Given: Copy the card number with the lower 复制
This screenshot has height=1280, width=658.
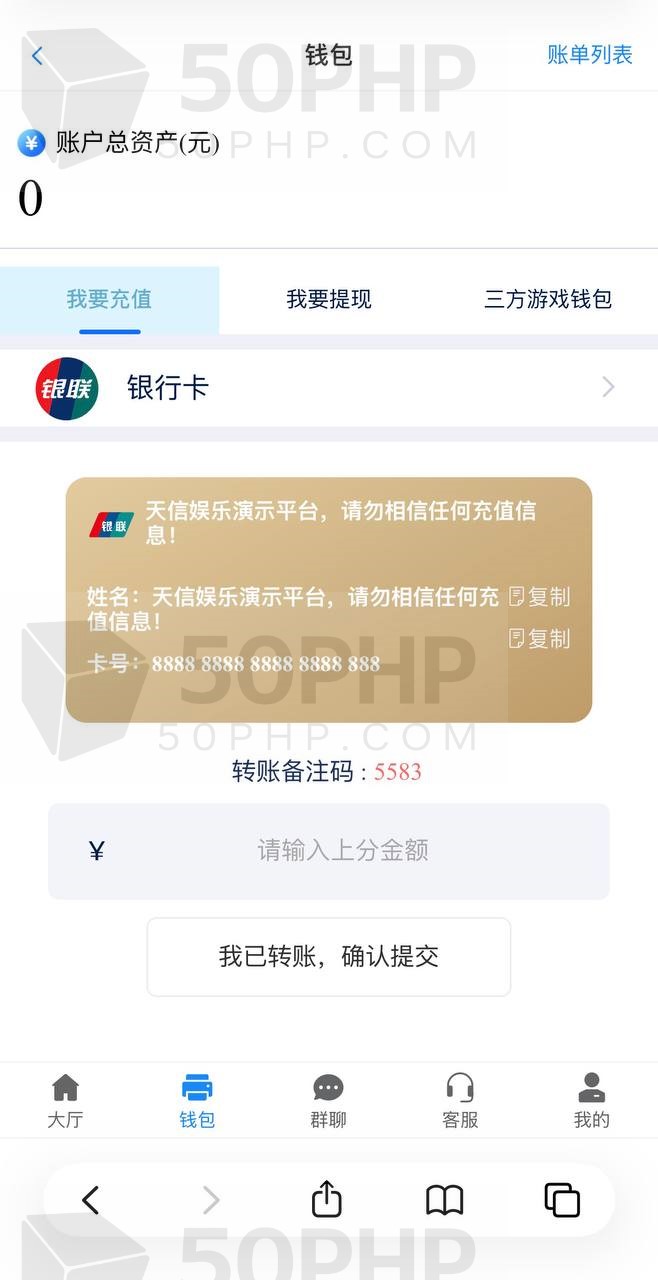Looking at the screenshot, I should click(539, 638).
